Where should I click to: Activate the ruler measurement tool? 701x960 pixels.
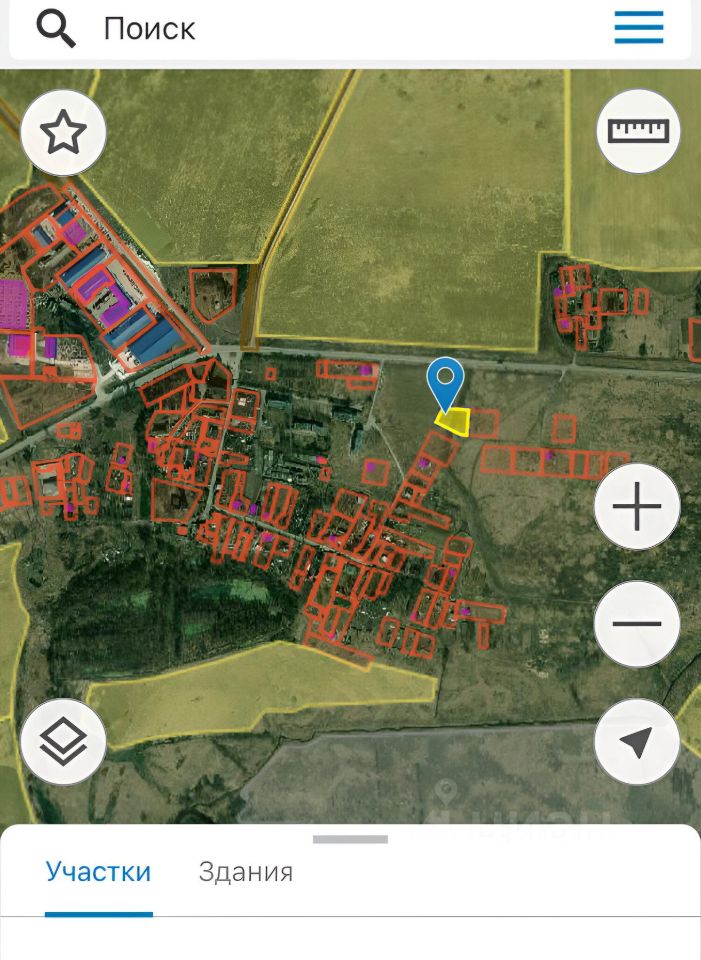click(638, 131)
